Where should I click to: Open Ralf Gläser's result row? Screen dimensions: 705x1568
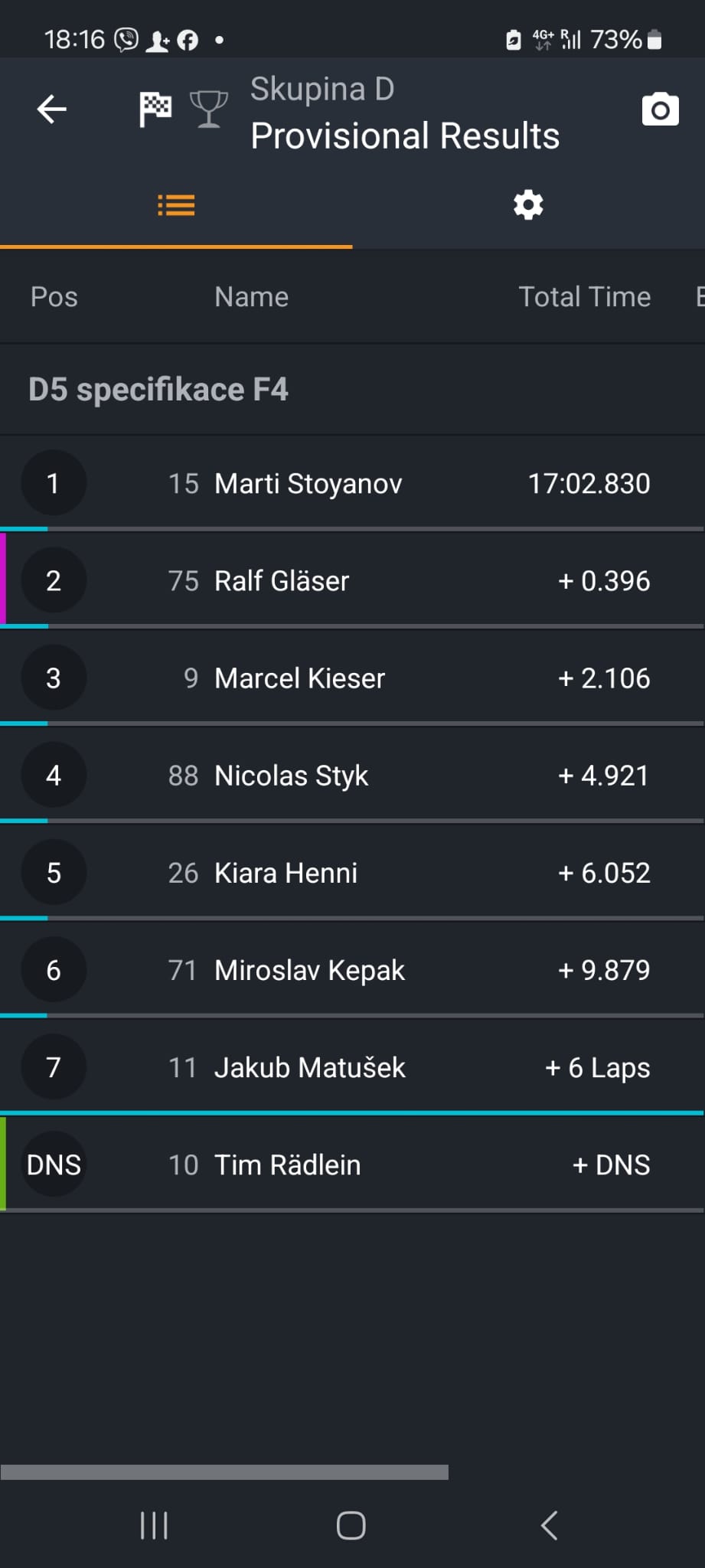click(352, 580)
